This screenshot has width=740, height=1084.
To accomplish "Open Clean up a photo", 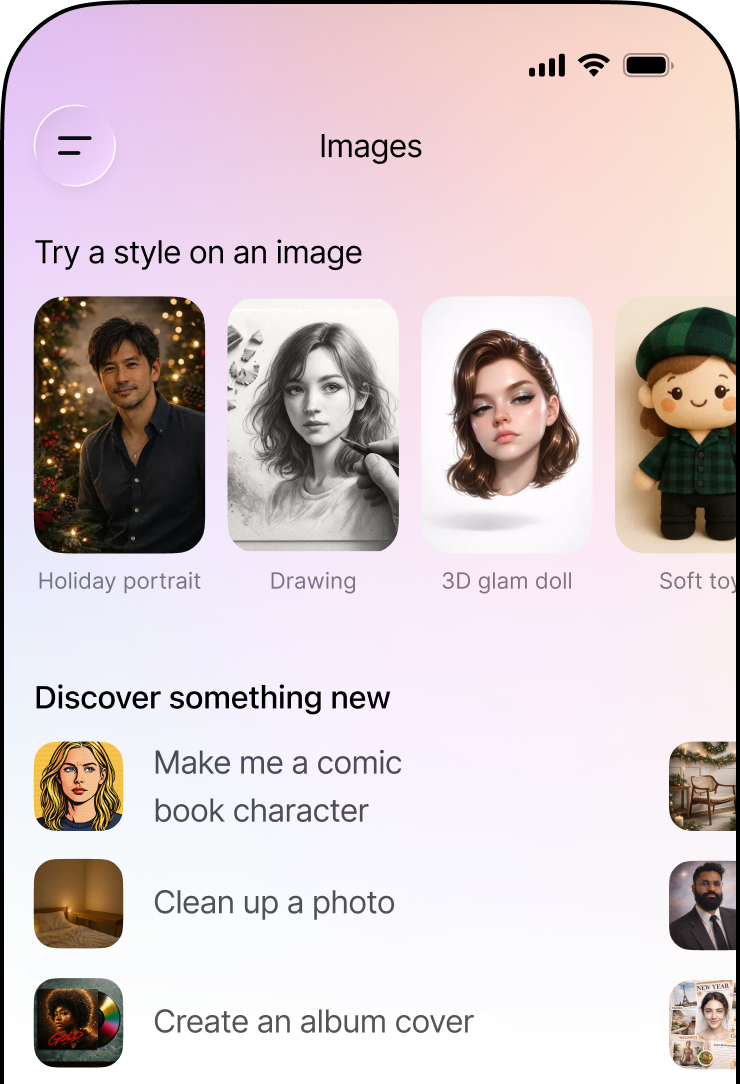I will coord(274,902).
